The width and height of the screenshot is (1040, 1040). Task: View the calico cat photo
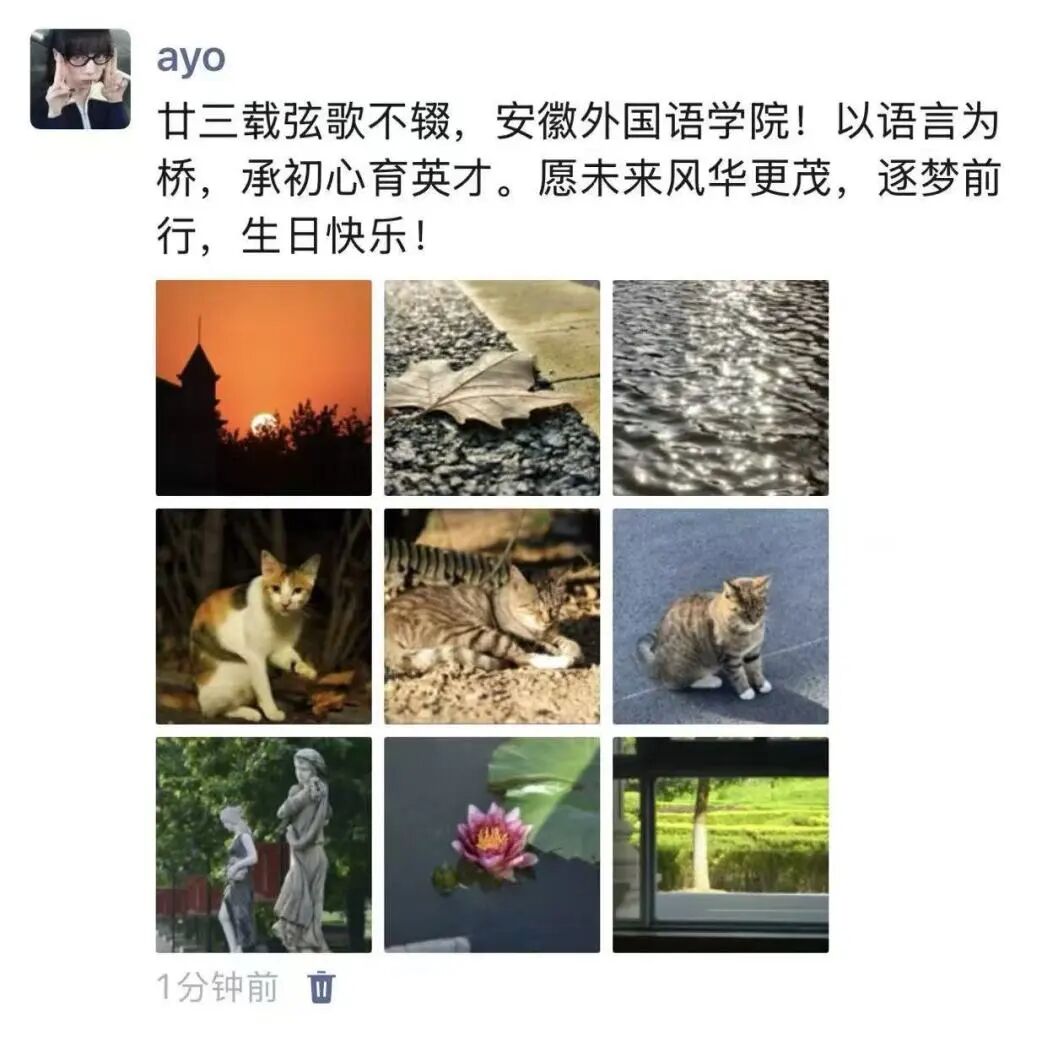click(263, 616)
